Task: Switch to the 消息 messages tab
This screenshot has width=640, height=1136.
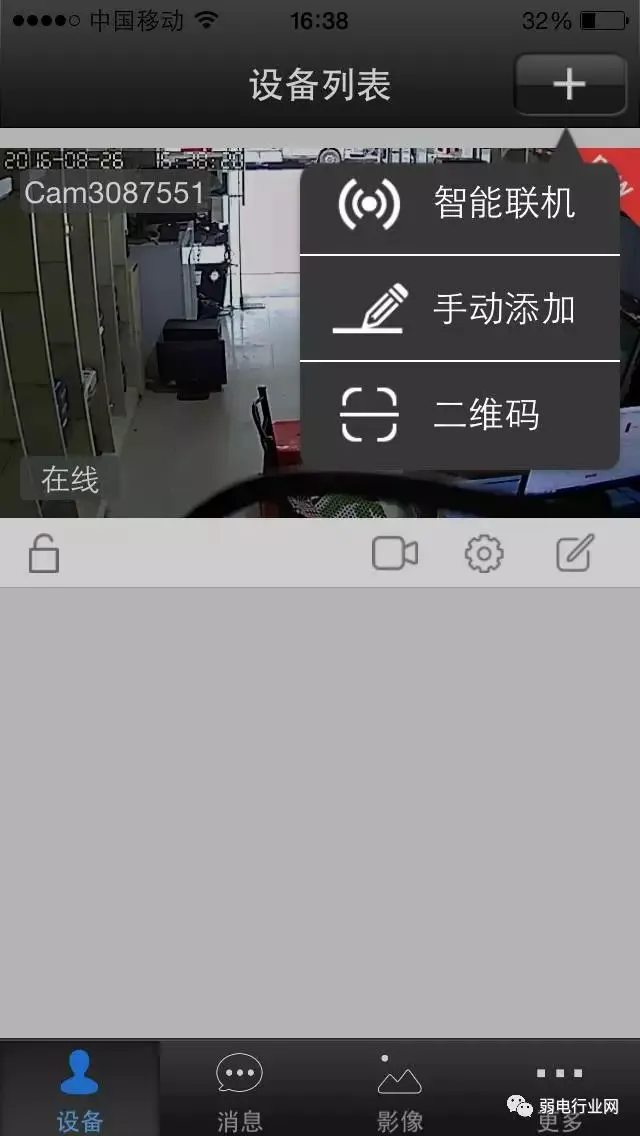Action: coord(239,1089)
